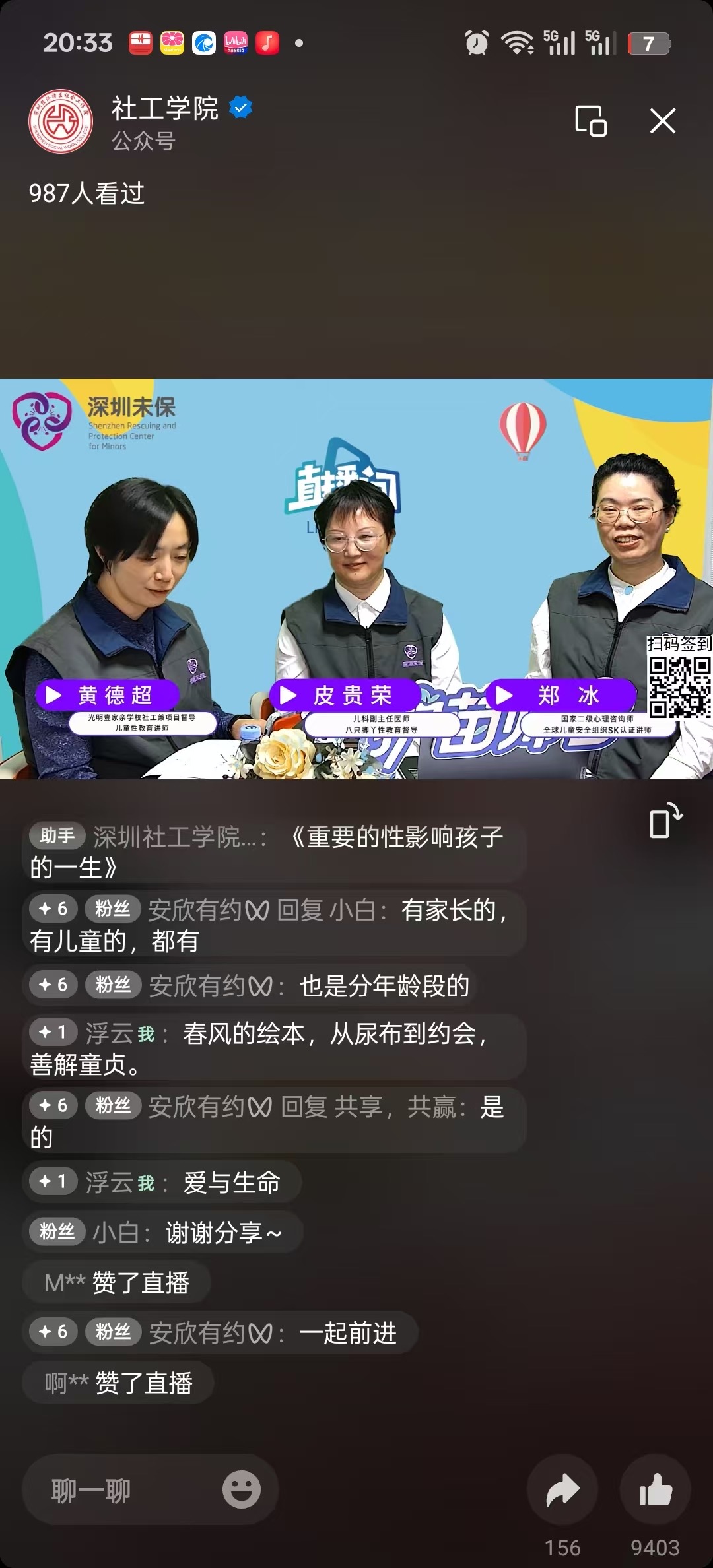The image size is (713, 1568).
Task: Share this live stream
Action: click(x=562, y=1490)
